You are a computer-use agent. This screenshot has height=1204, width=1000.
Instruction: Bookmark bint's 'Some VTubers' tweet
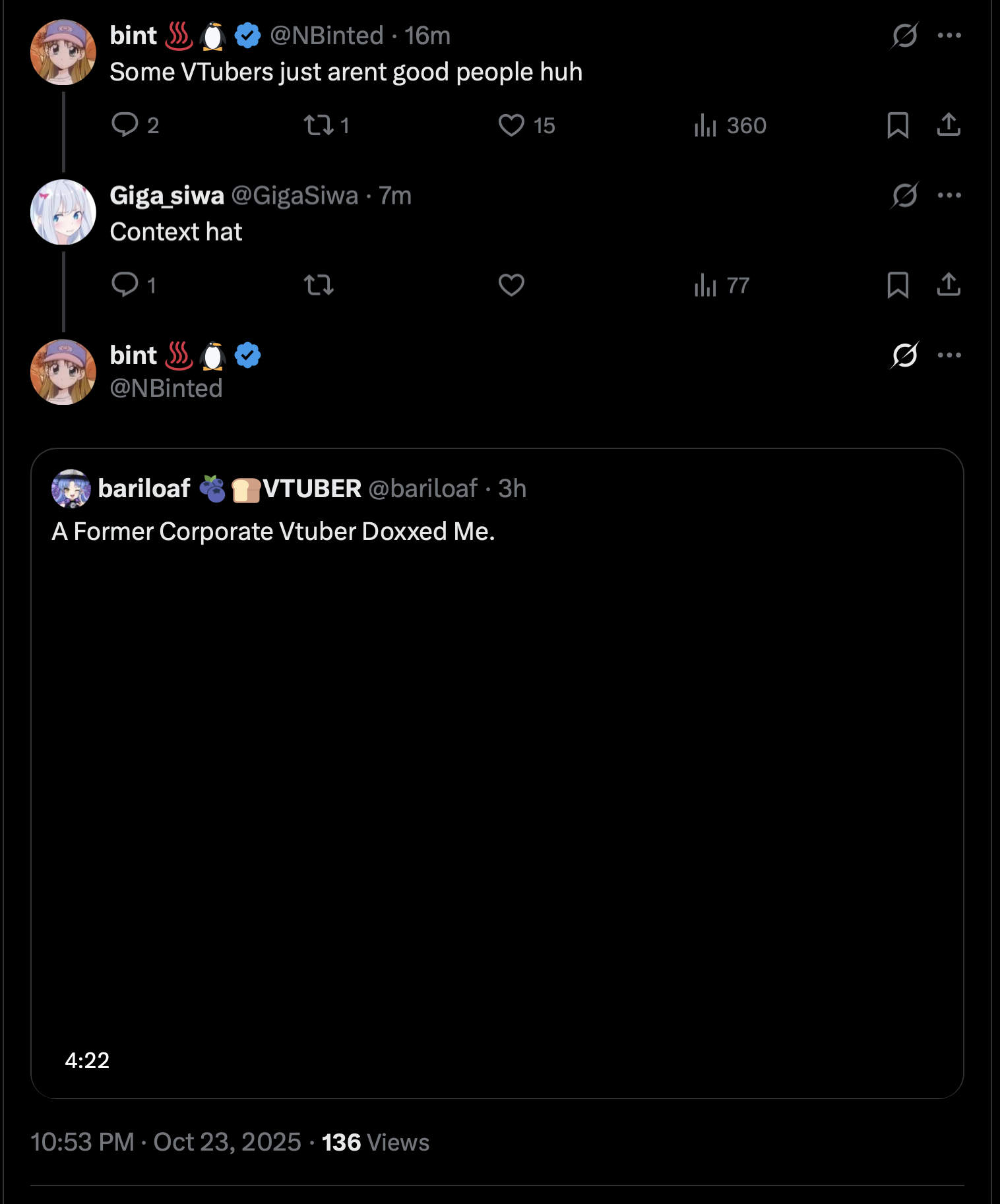pyautogui.click(x=898, y=125)
